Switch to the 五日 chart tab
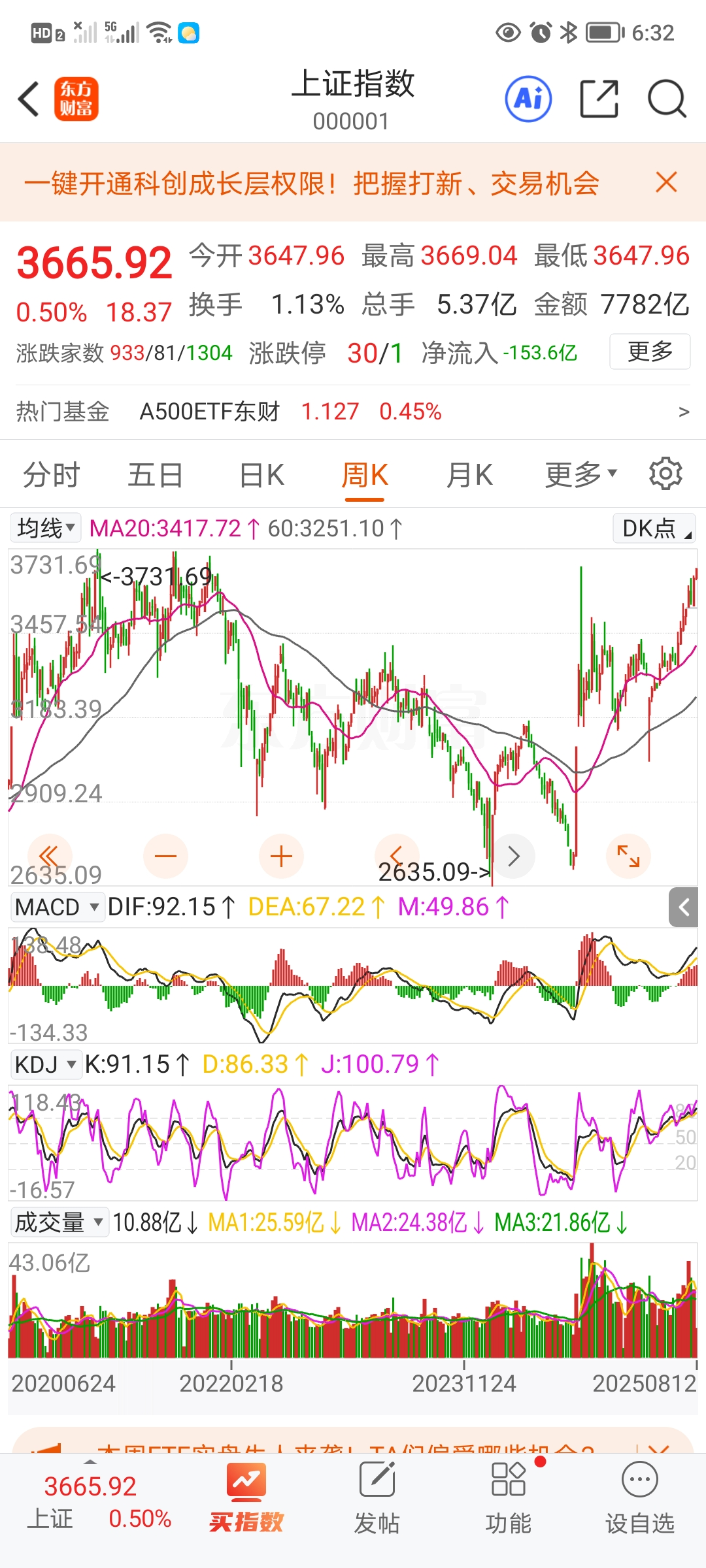This screenshot has width=706, height=1568. 155,475
